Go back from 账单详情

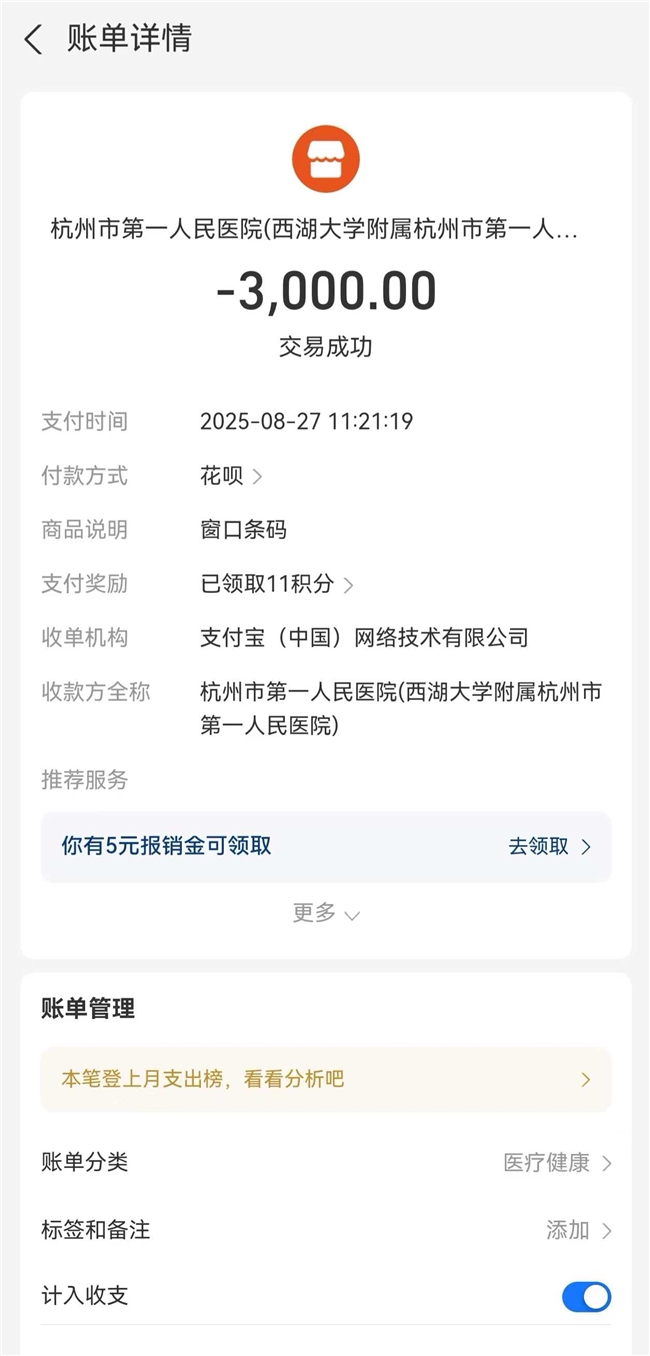click(x=33, y=40)
